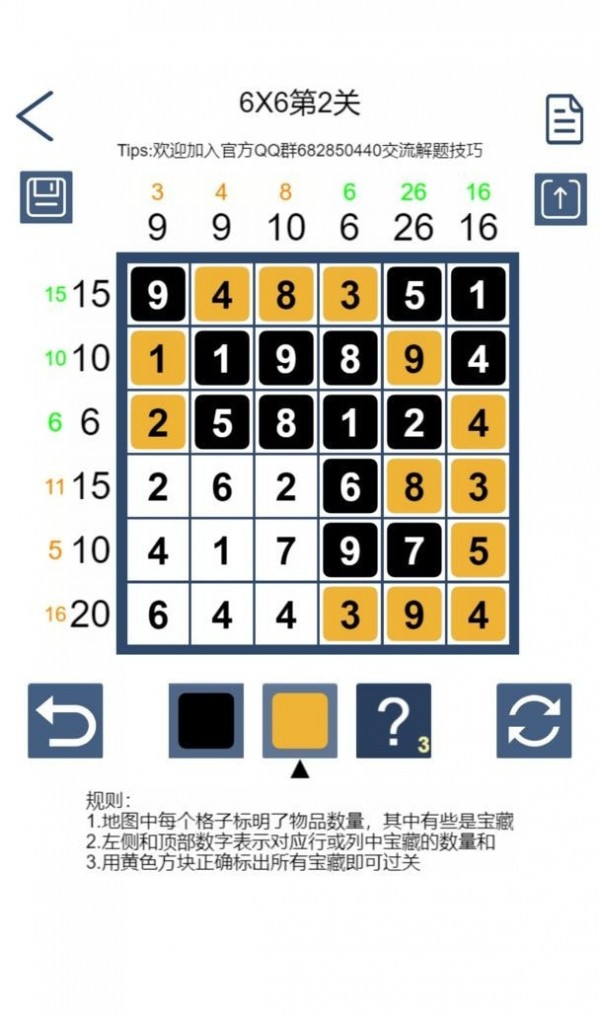This screenshot has width=600, height=1016.
Task: Tap the yellow cell showing 2
Action: 158,423
